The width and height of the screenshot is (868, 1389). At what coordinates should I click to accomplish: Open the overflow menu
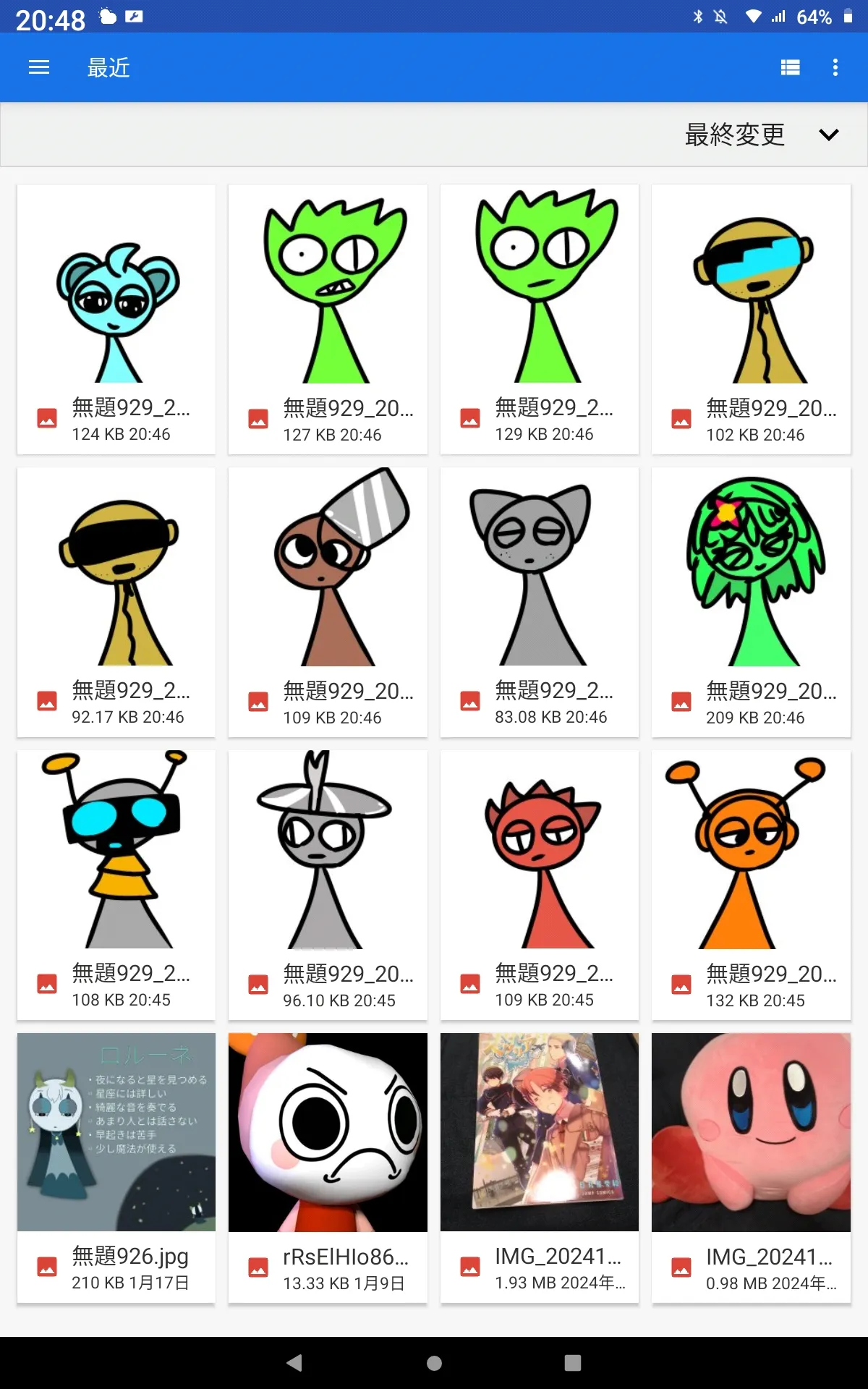(x=835, y=67)
